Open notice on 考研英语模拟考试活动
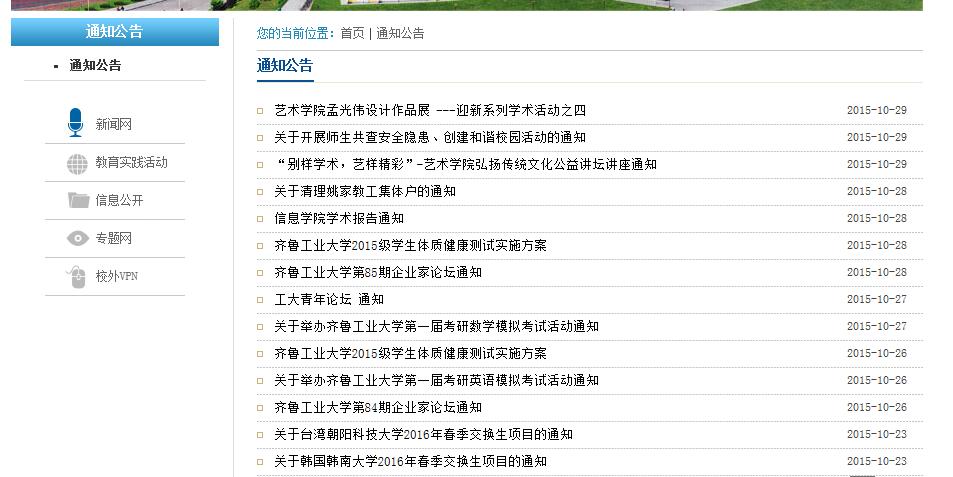953x477 pixels. coord(436,380)
